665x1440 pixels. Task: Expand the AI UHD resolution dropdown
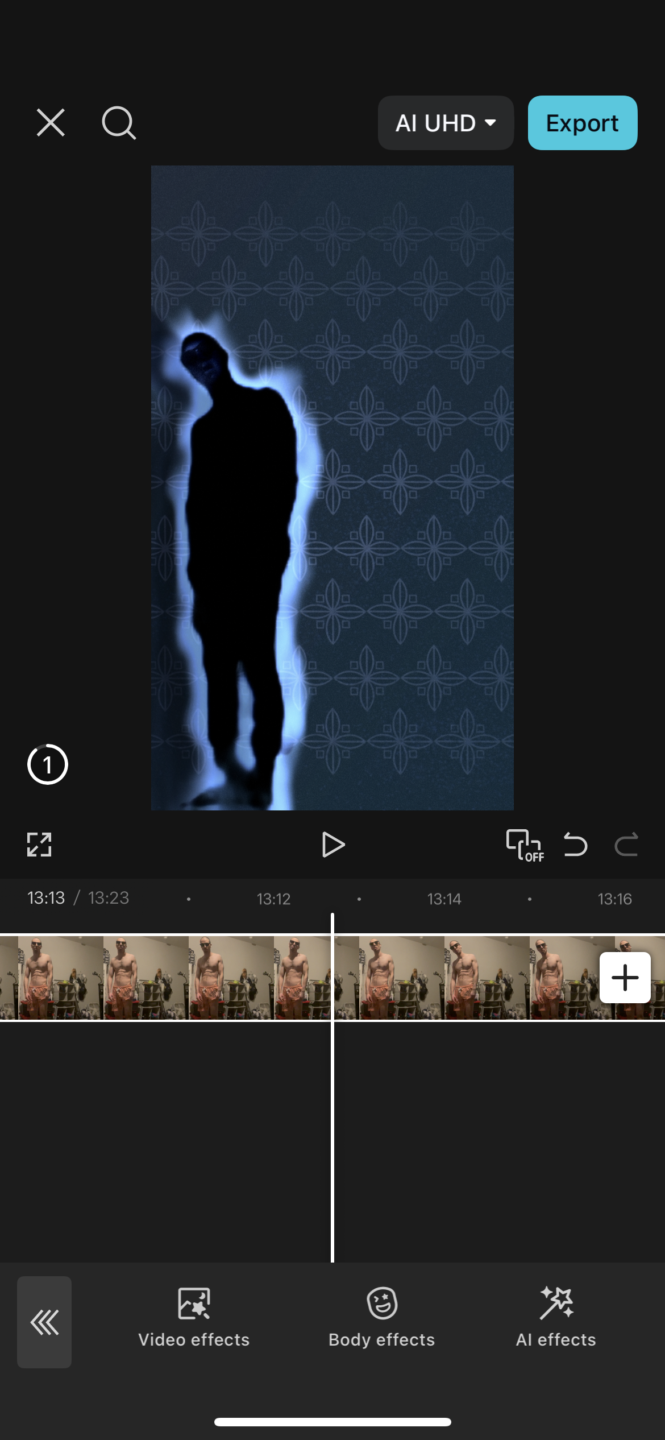(x=445, y=123)
